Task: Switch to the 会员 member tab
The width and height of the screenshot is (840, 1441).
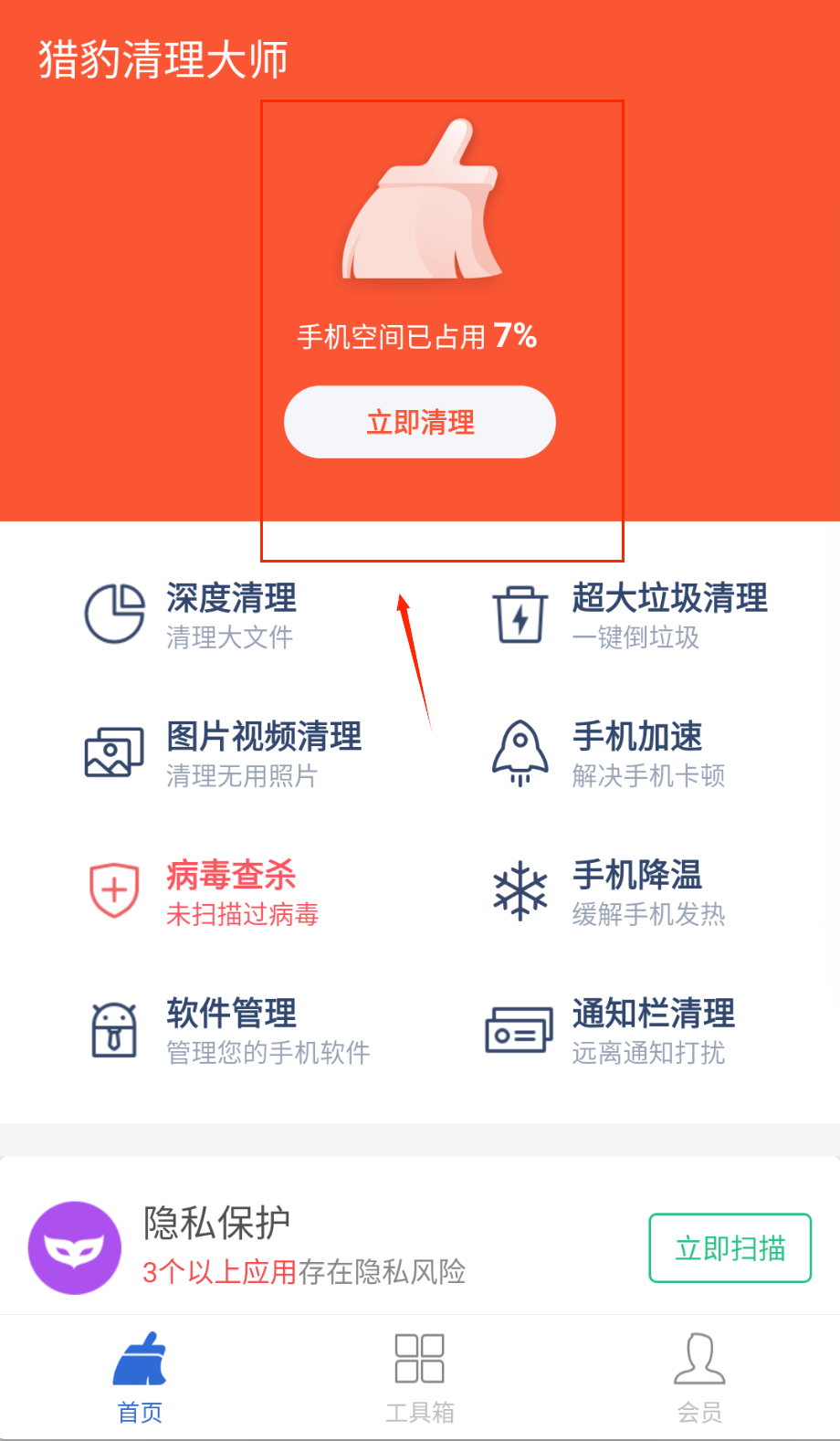Action: [x=699, y=1377]
